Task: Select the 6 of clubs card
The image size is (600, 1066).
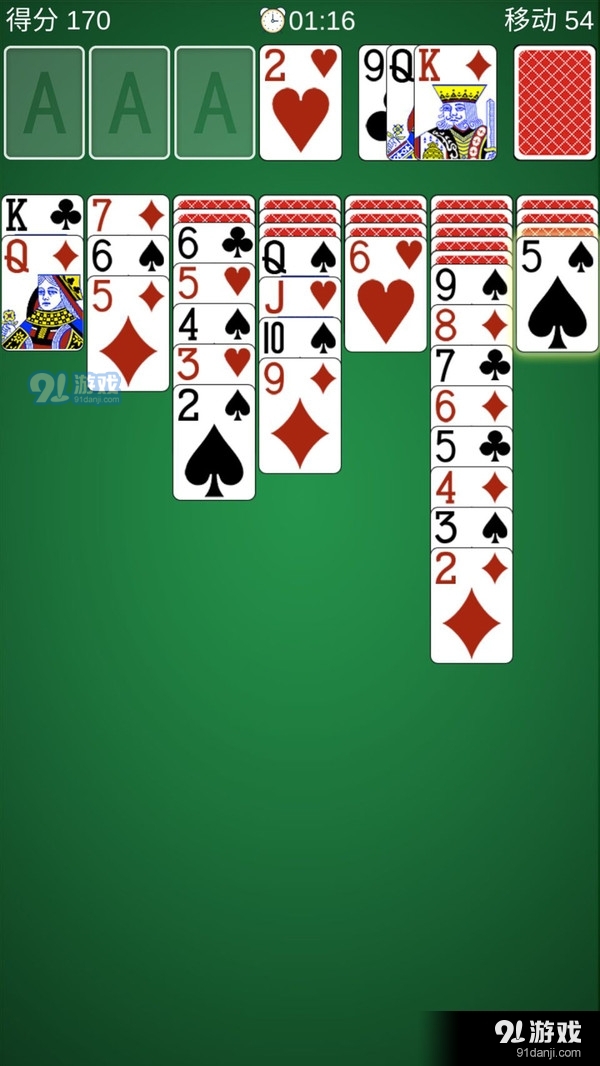Action: pos(214,244)
